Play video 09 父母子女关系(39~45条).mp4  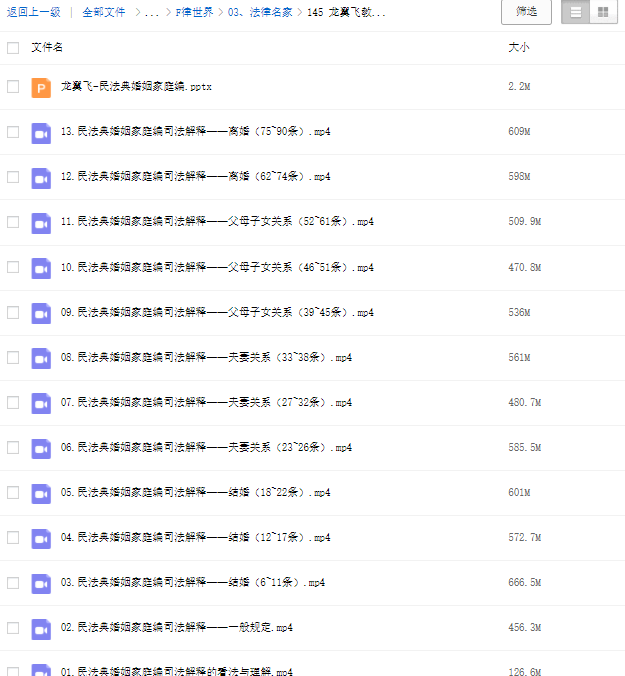click(x=216, y=312)
